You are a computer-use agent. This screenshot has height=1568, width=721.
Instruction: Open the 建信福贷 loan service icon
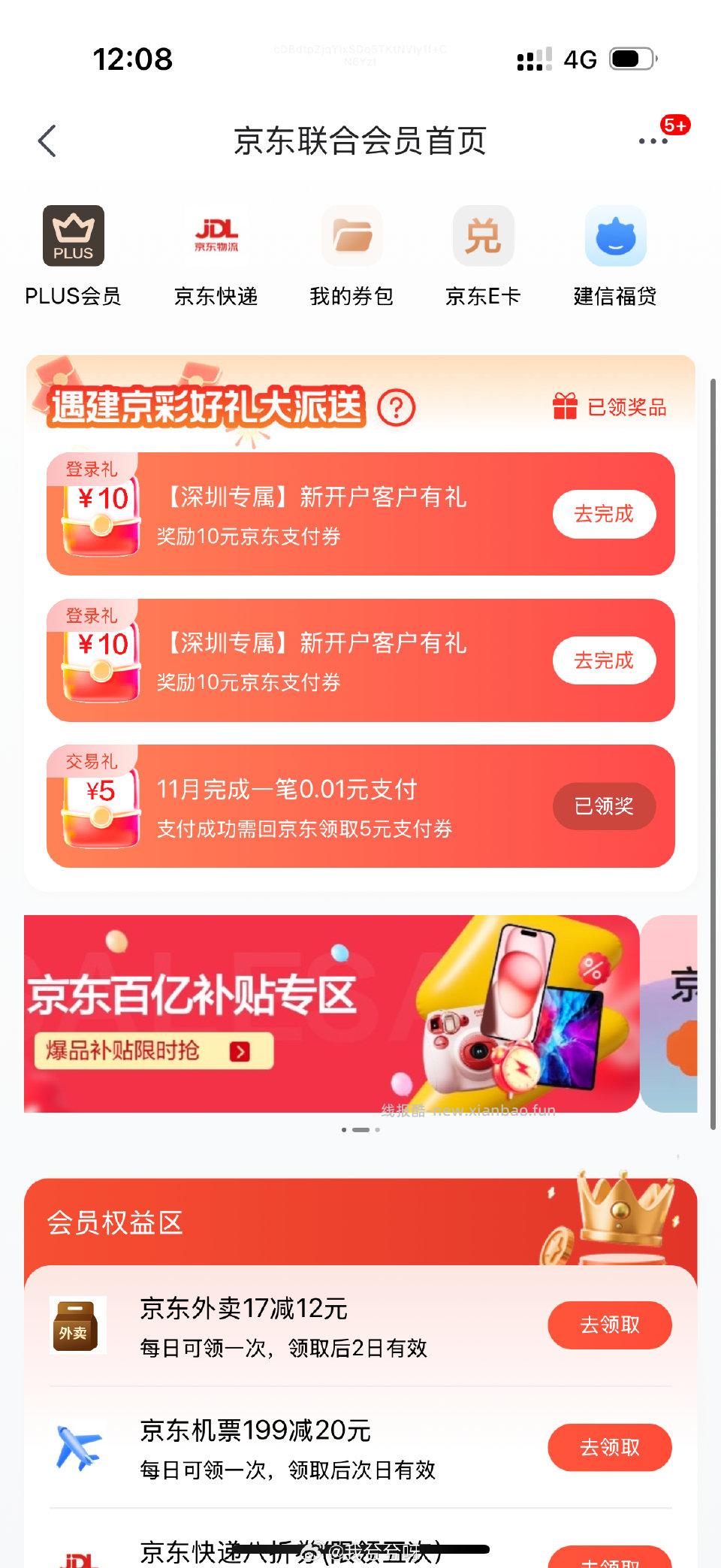[x=616, y=235]
